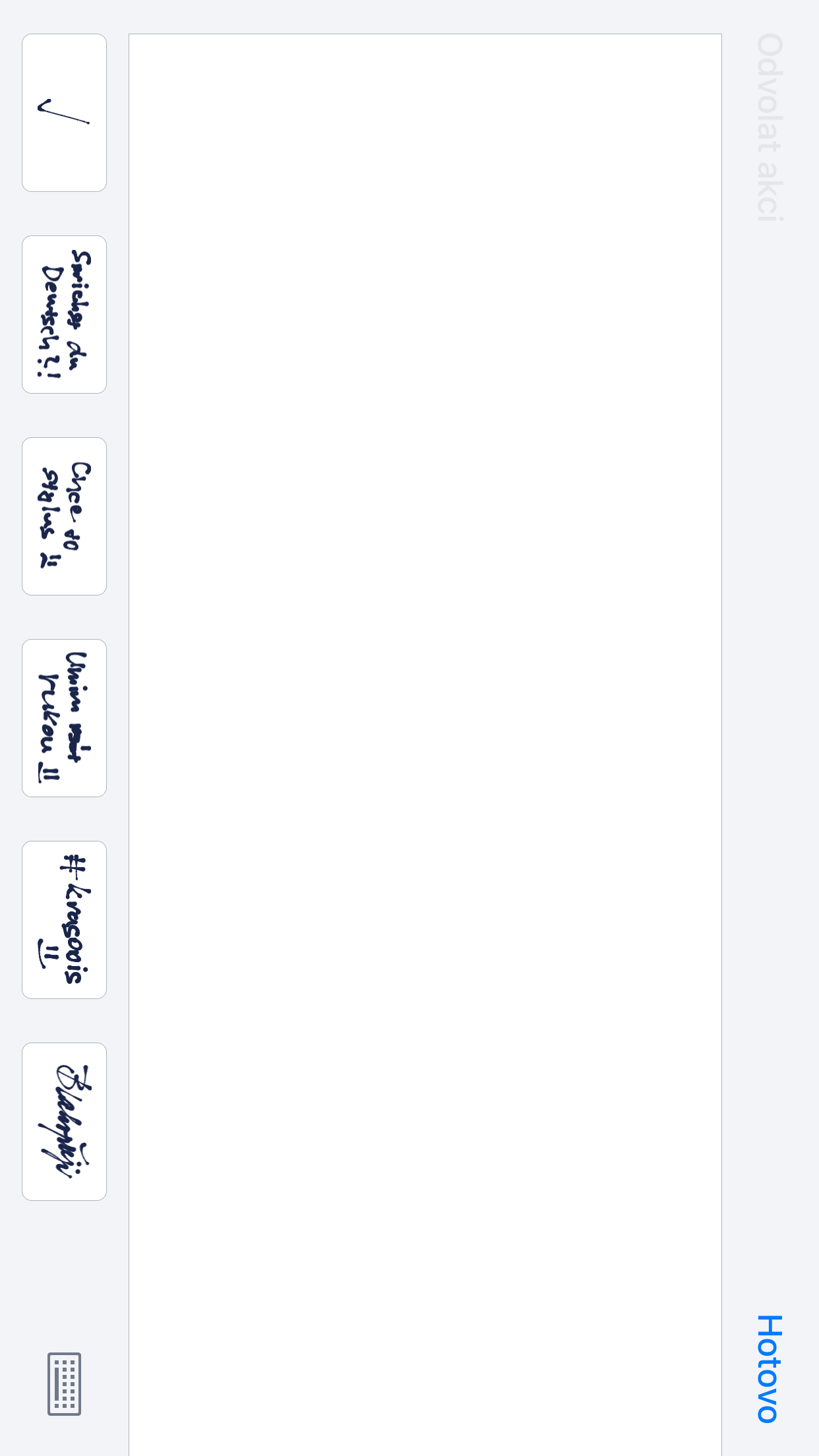819x1456 pixels.
Task: Tap Hotovo to finish the handwriting
Action: point(768,1368)
